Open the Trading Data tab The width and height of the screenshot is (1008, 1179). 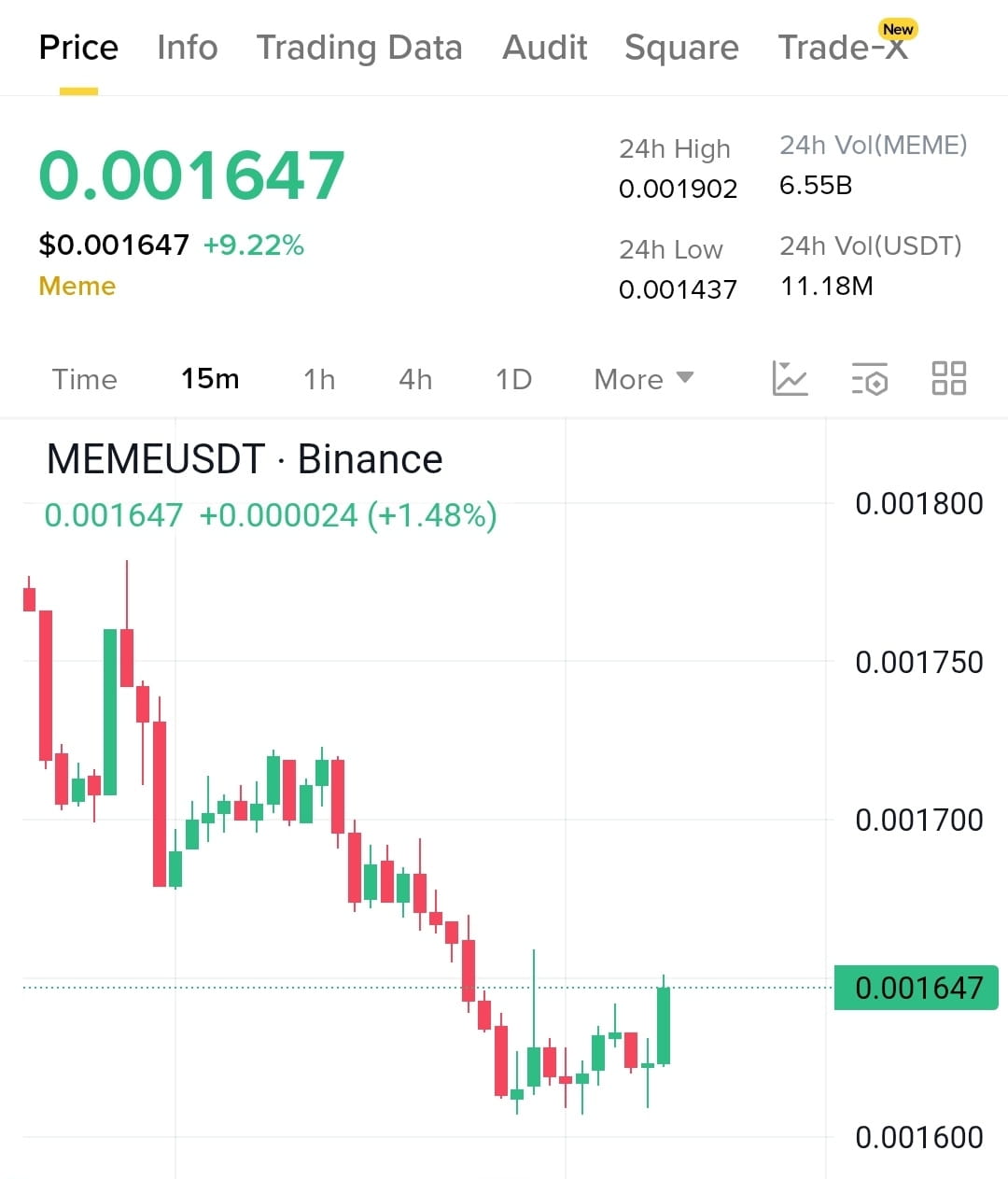(x=359, y=48)
